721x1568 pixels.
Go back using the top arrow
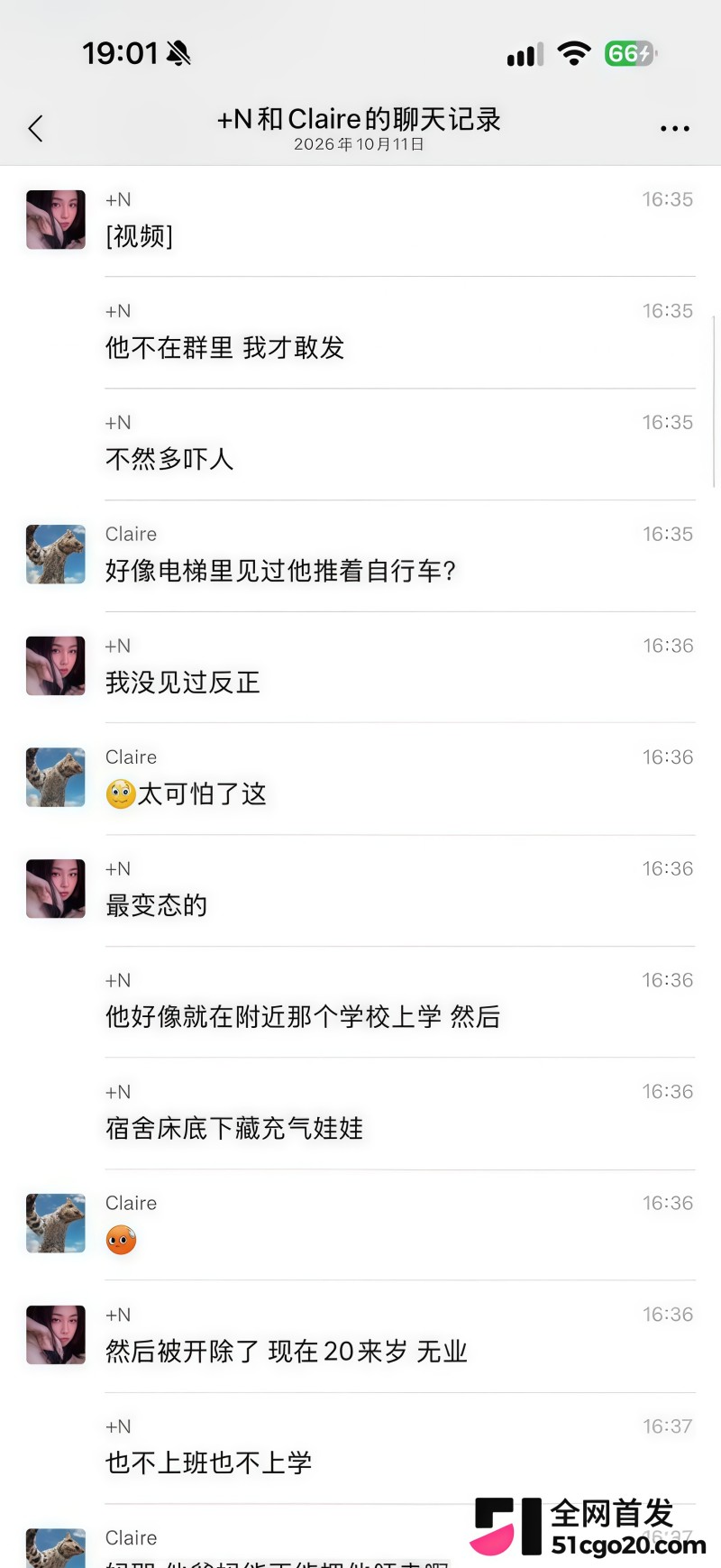coord(36,129)
